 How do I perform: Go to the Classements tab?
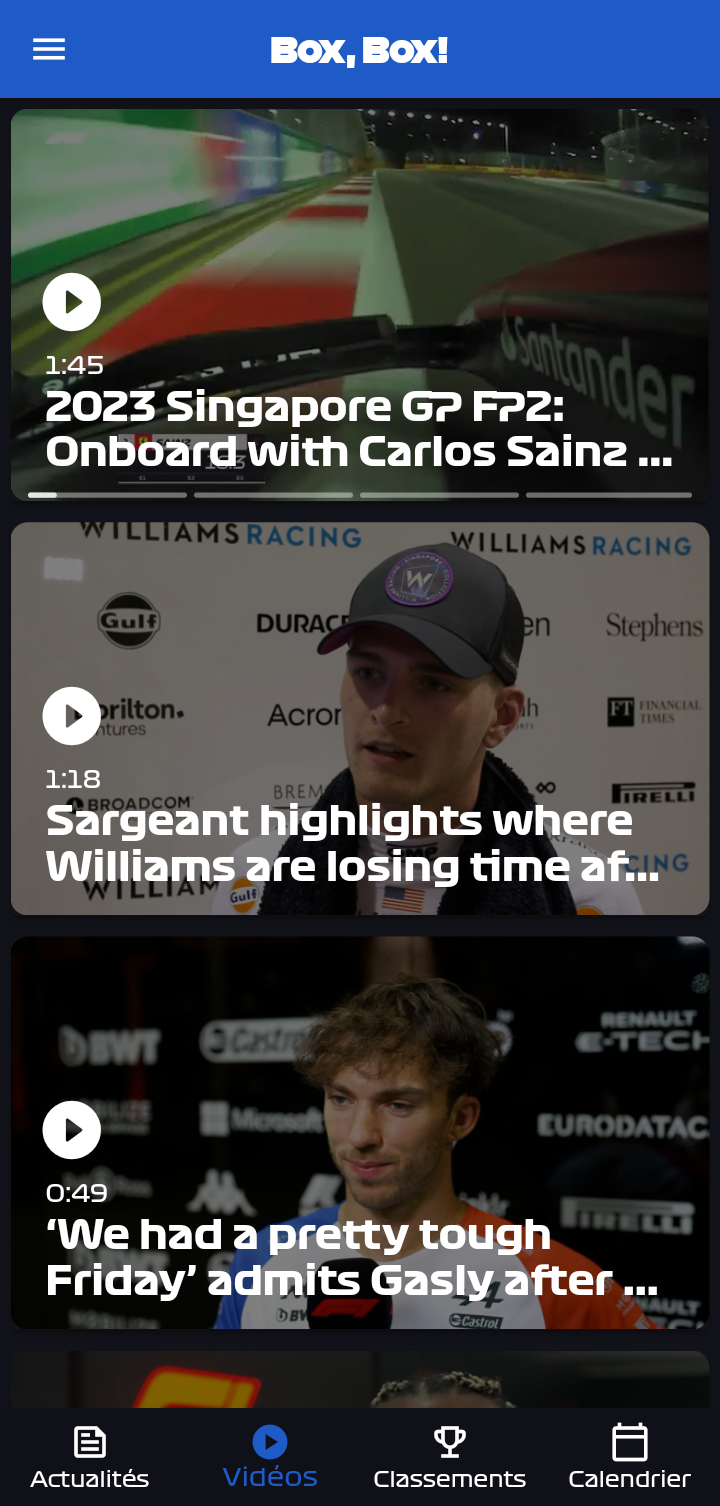(x=450, y=1457)
